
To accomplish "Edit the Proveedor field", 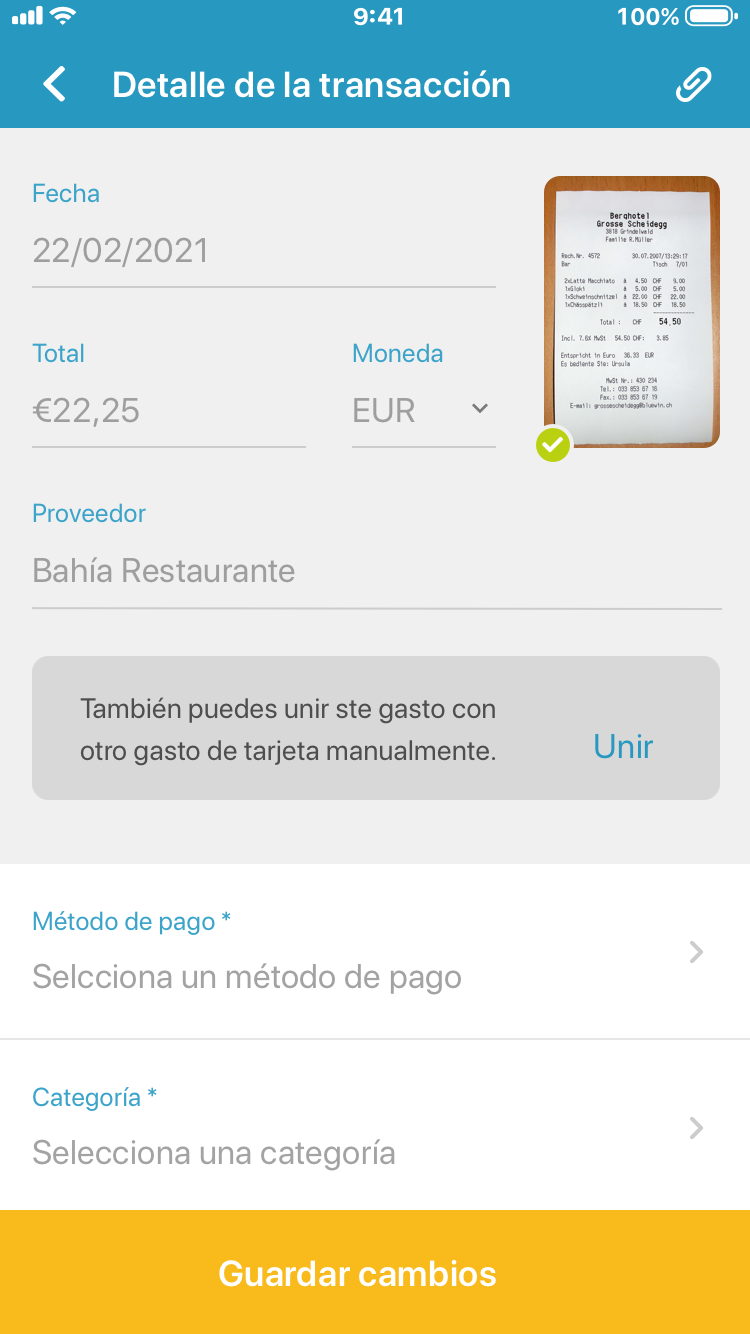I will pyautogui.click(x=376, y=571).
